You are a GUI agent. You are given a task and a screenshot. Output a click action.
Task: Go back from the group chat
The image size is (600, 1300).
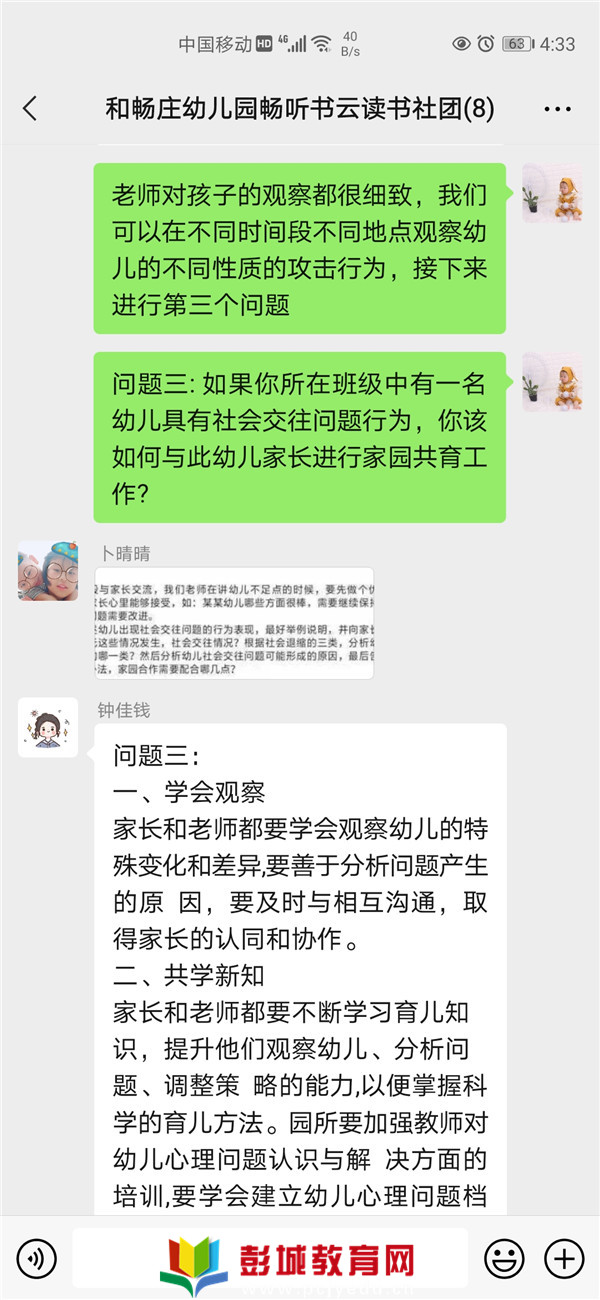point(30,108)
